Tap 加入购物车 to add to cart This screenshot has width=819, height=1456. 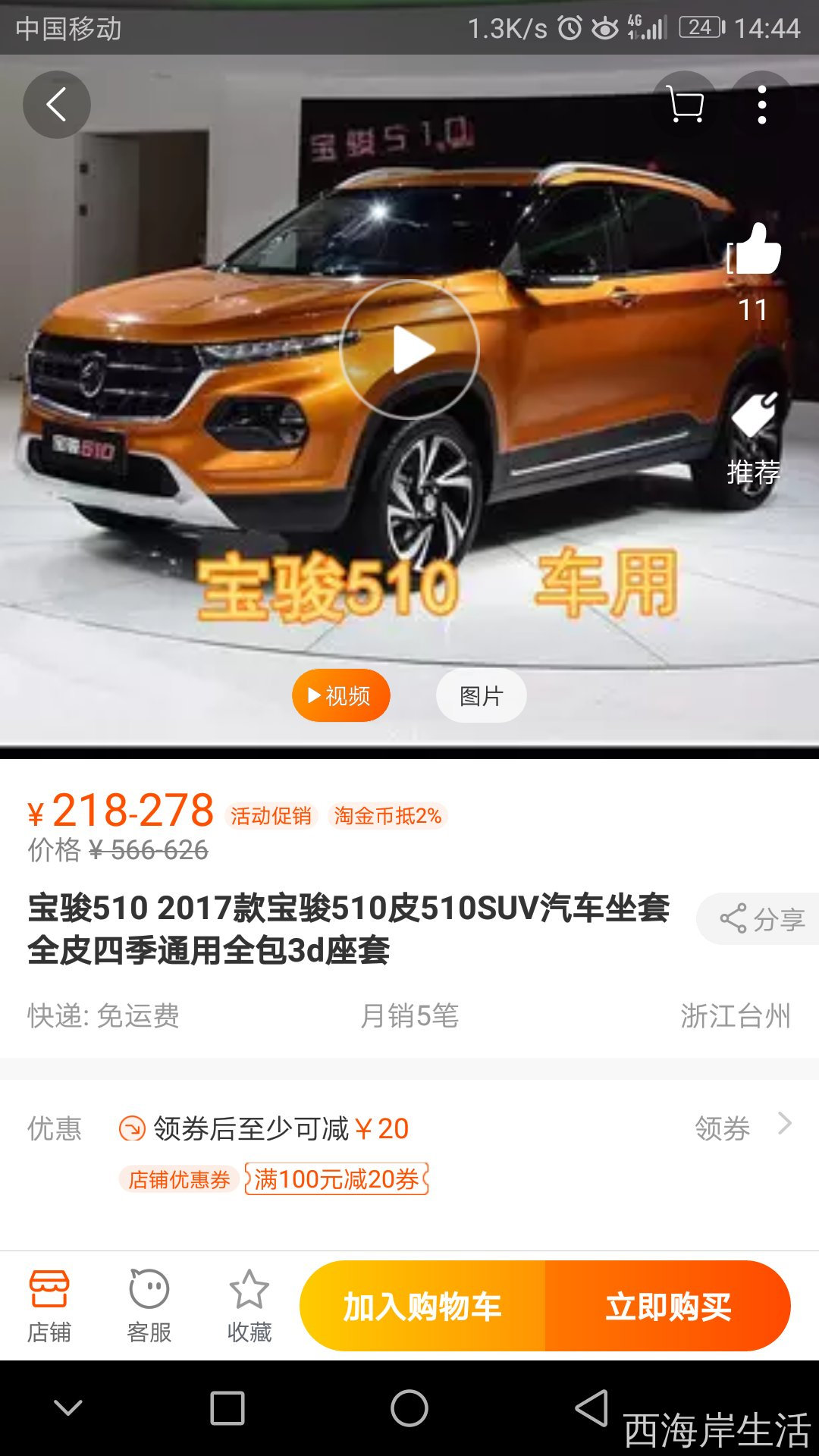click(422, 1306)
